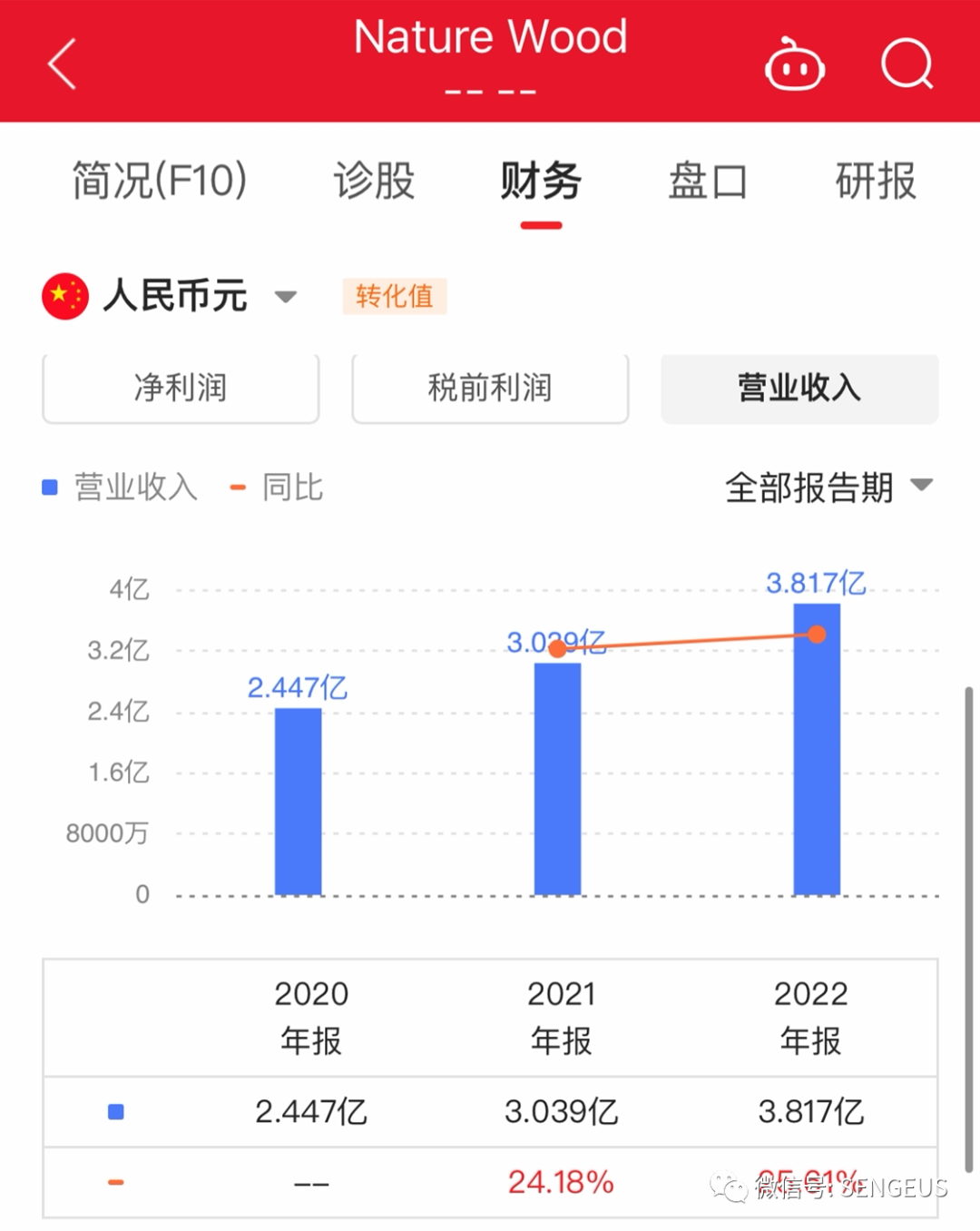This screenshot has width=980, height=1231.
Task: Open the 全部报告期 period dropdown
Action: 828,487
